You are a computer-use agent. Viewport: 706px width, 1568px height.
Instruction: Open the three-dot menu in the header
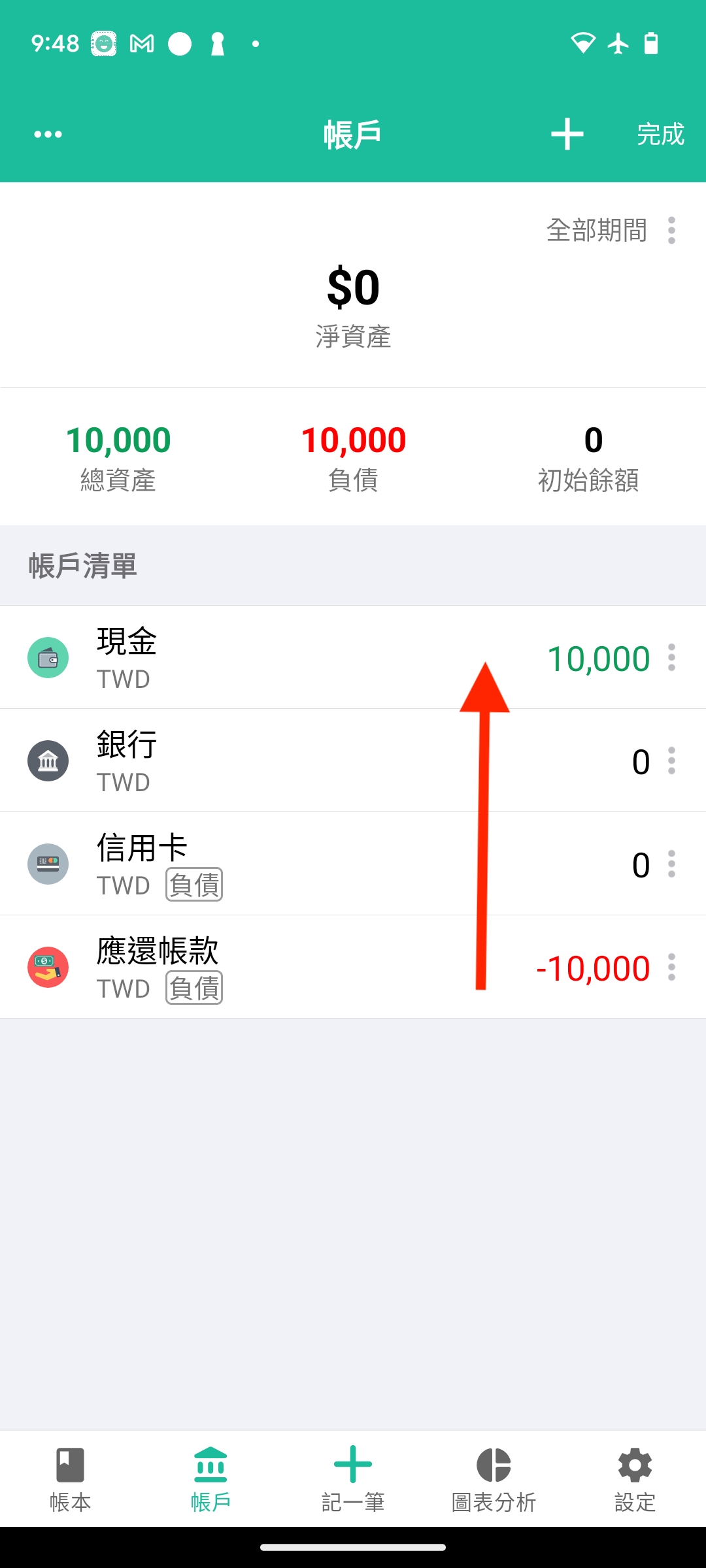(x=48, y=135)
